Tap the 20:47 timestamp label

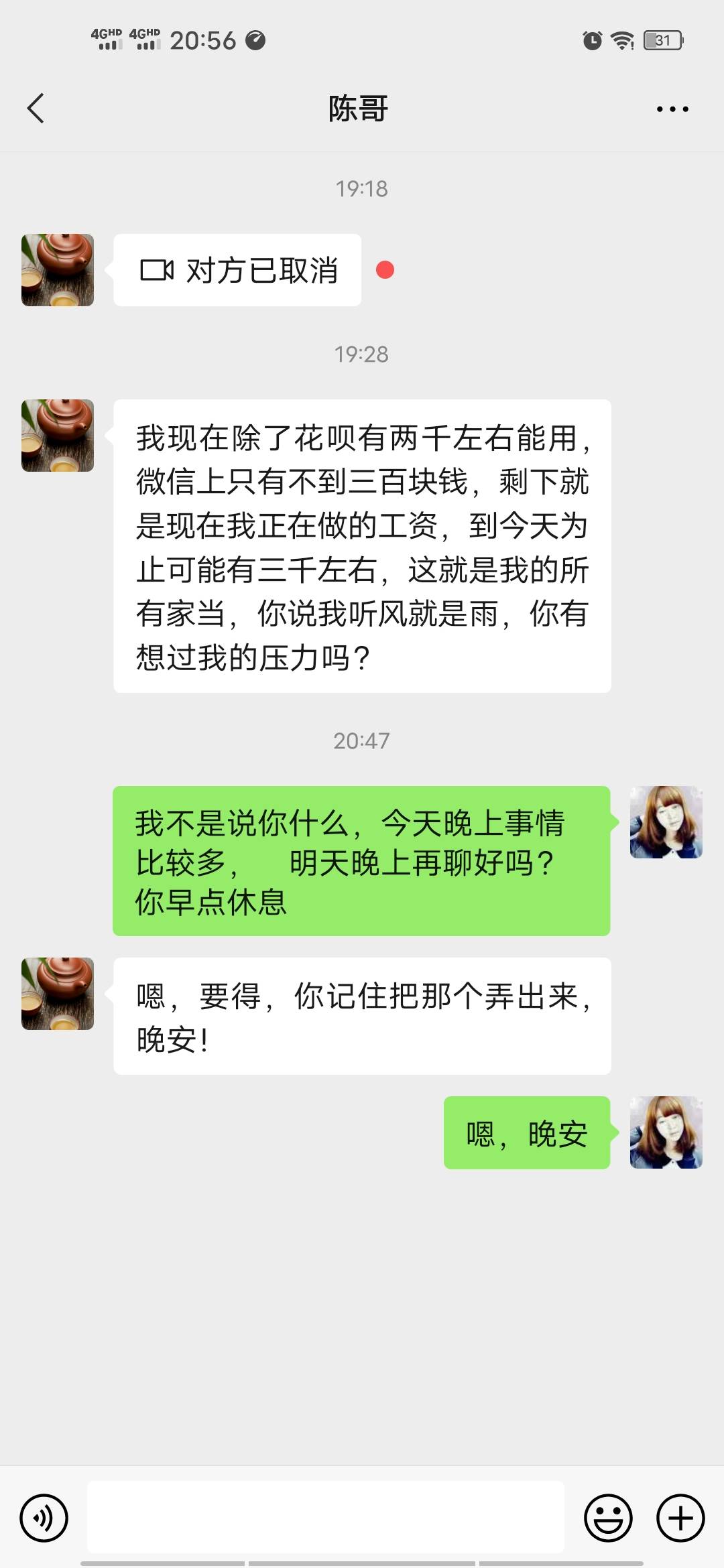pos(362,740)
